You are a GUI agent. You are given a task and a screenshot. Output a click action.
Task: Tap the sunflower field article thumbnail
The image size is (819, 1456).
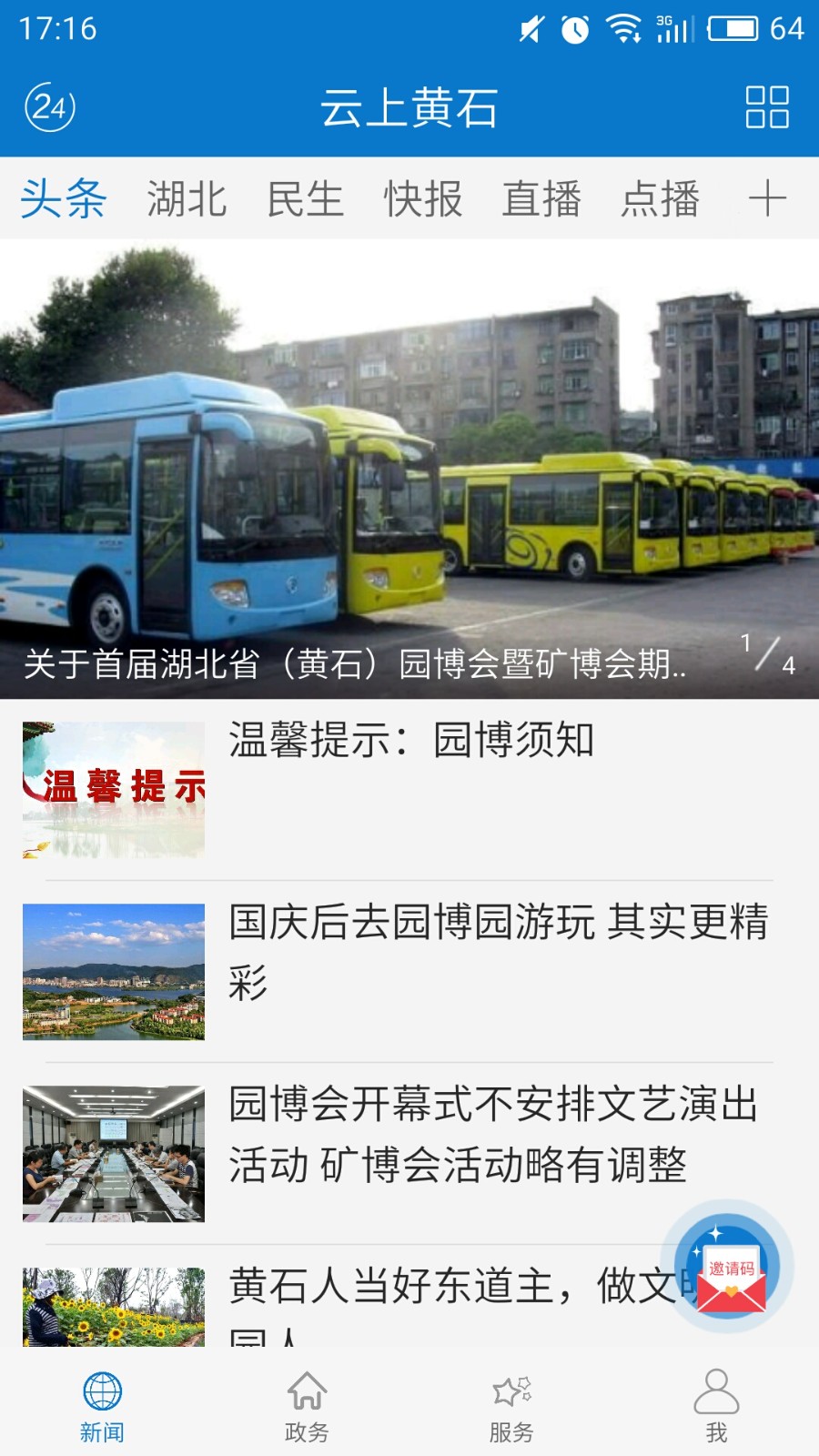point(114,1306)
